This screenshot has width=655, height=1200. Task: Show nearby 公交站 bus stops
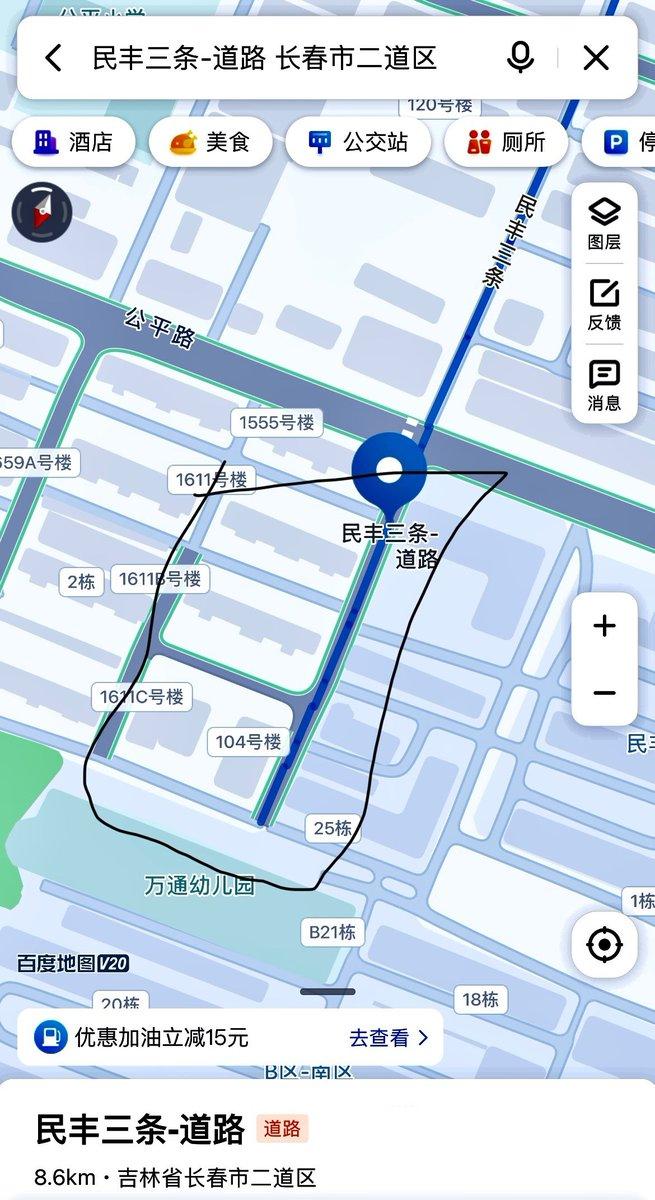point(357,142)
